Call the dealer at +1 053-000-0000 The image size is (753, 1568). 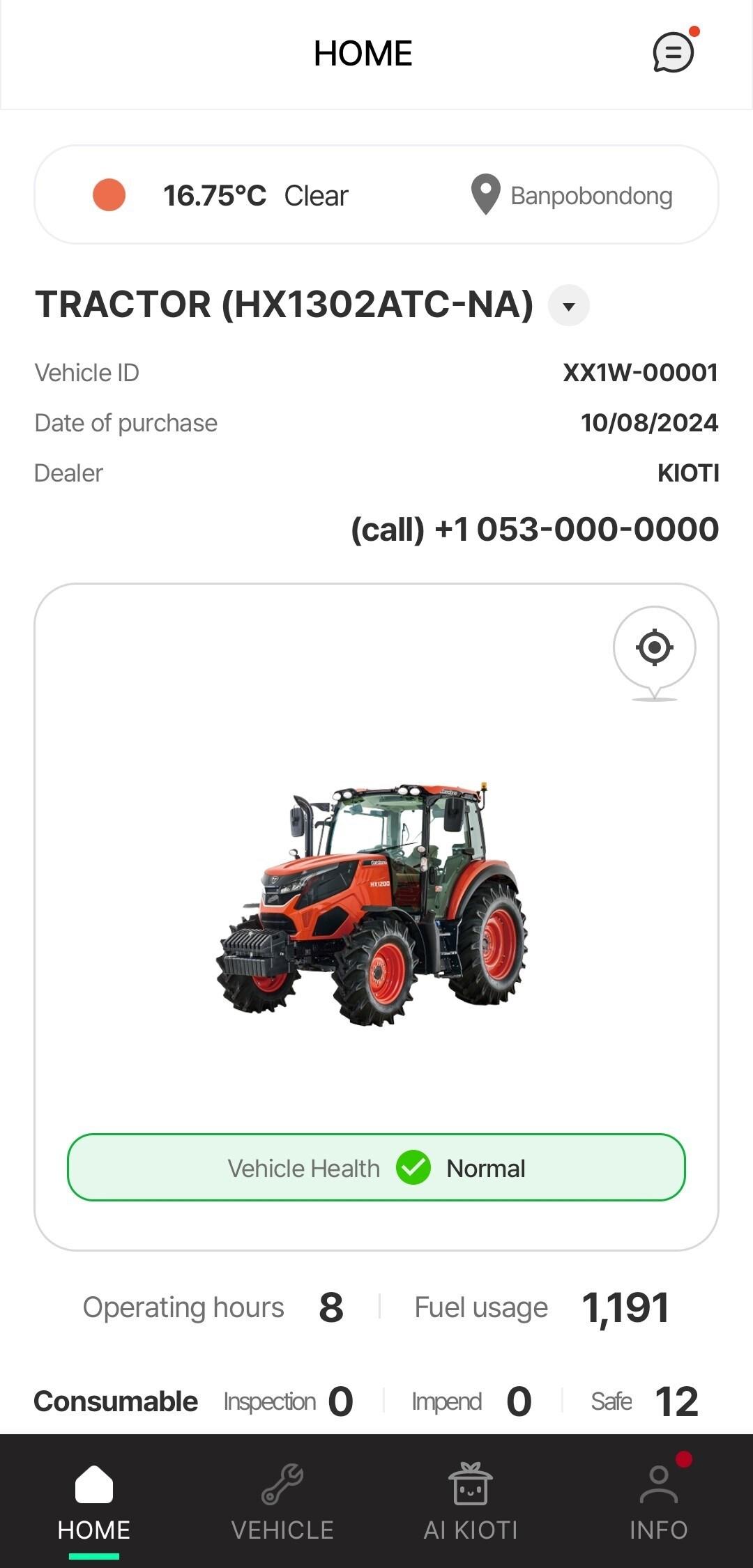pos(534,530)
